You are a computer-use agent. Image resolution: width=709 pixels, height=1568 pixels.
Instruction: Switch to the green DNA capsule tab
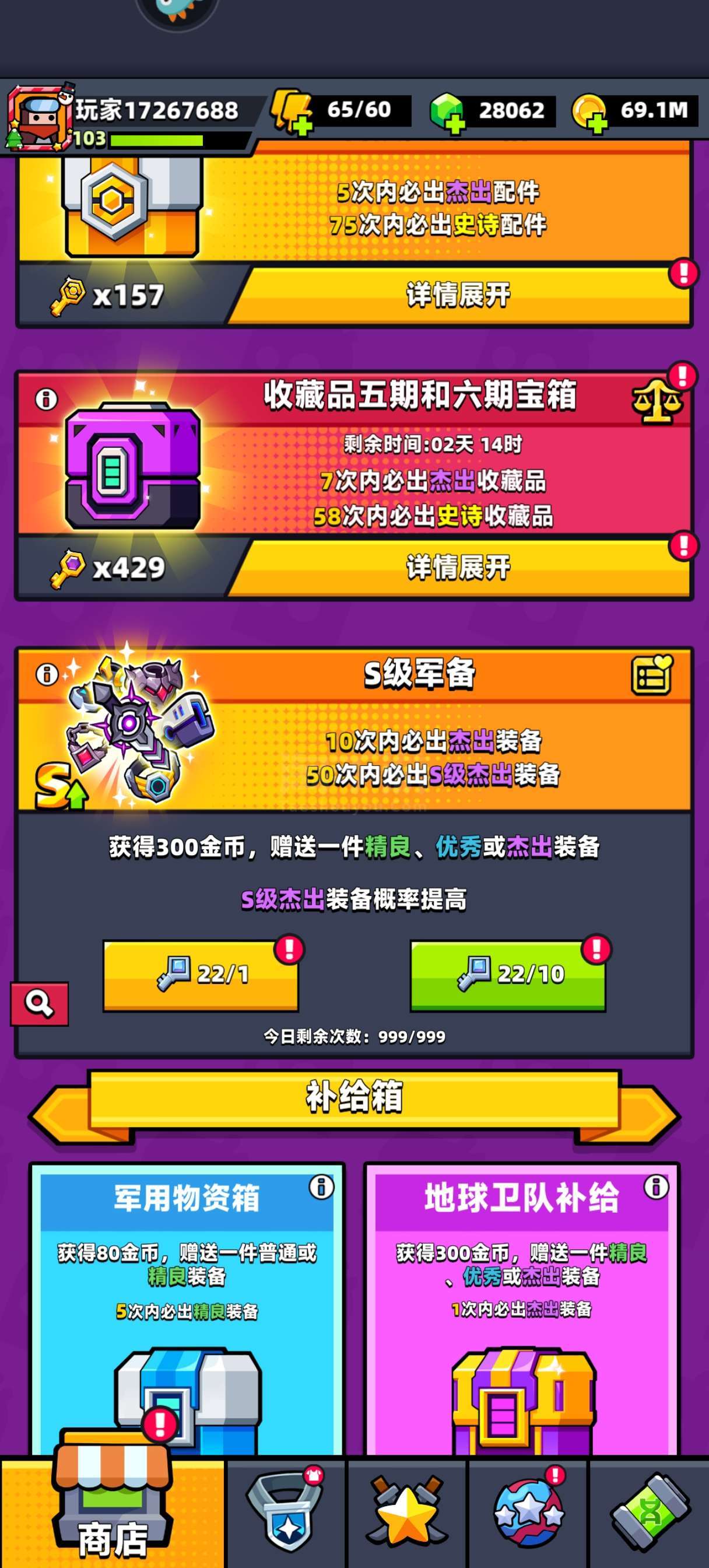(x=650, y=1512)
